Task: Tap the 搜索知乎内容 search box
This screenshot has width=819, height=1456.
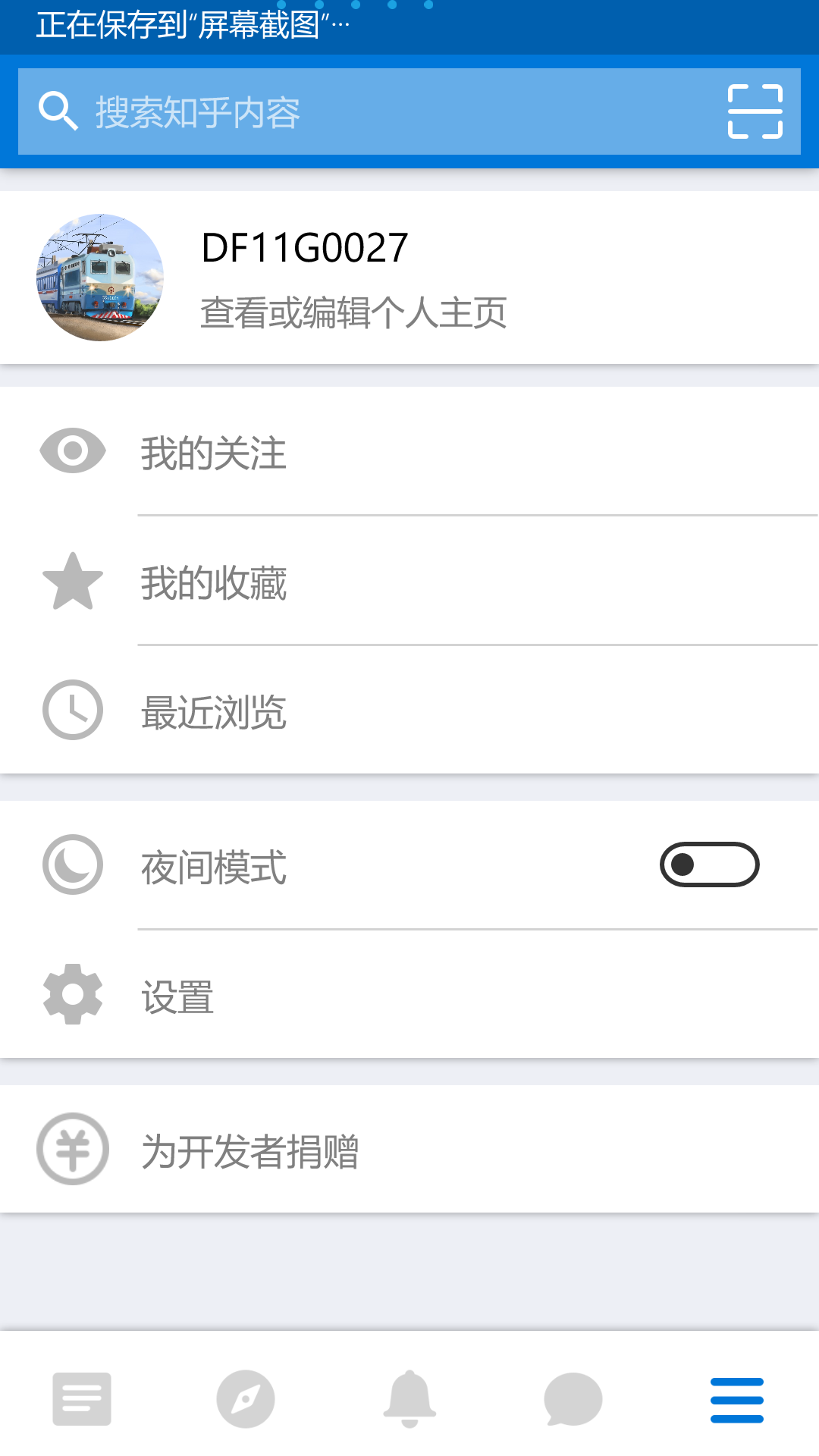Action: [364, 112]
